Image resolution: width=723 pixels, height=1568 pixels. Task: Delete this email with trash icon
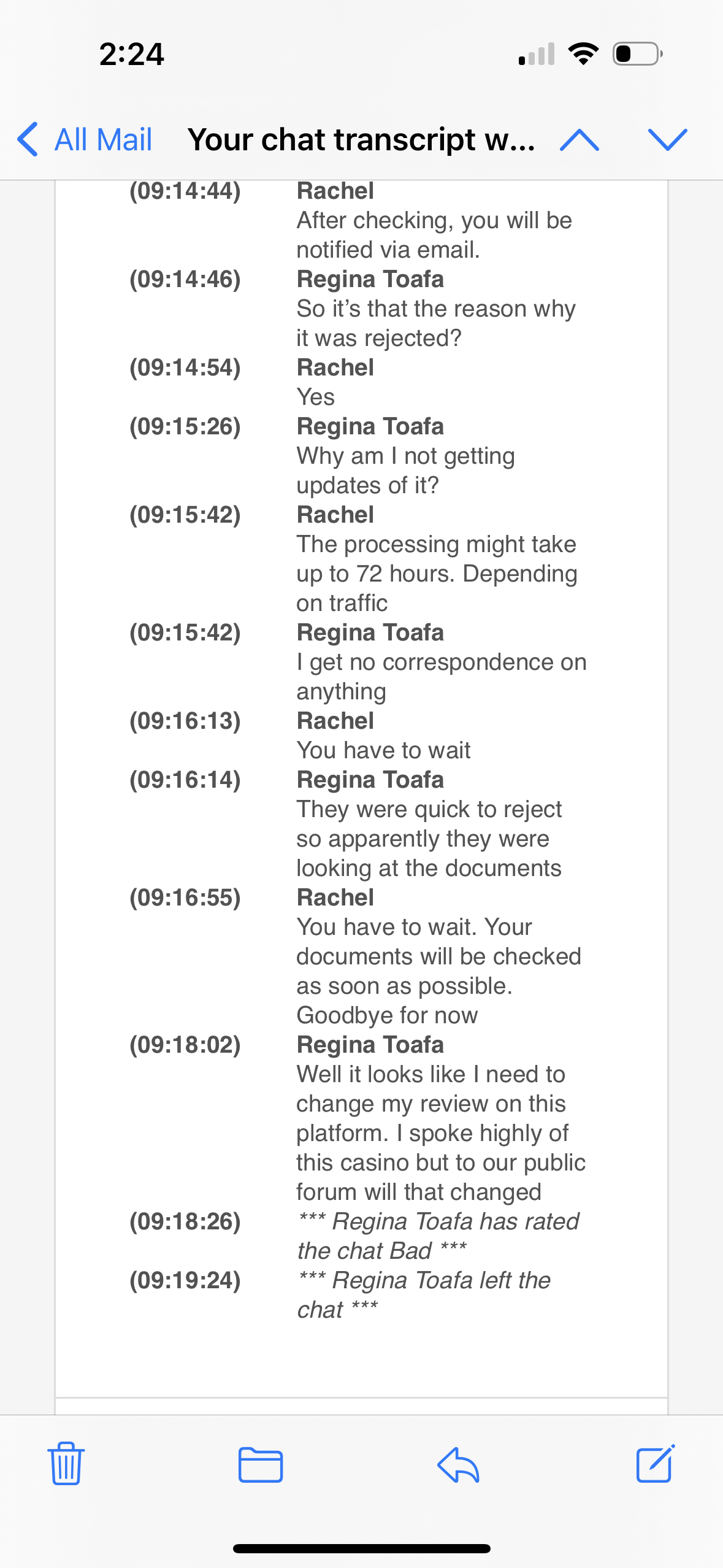click(66, 1464)
